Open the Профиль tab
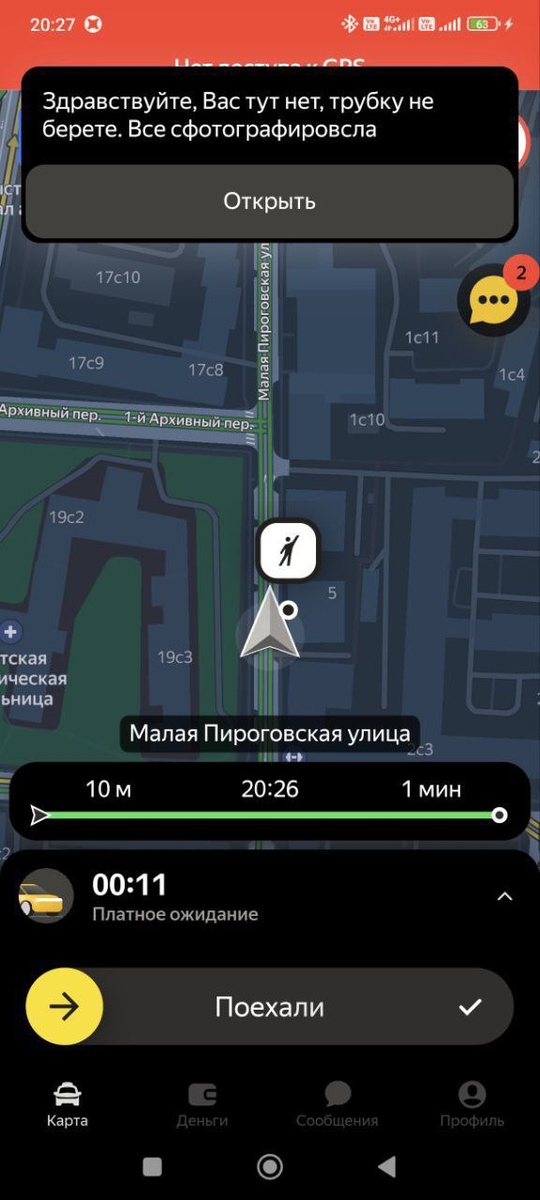The height and width of the screenshot is (1200, 540). pyautogui.click(x=472, y=1104)
